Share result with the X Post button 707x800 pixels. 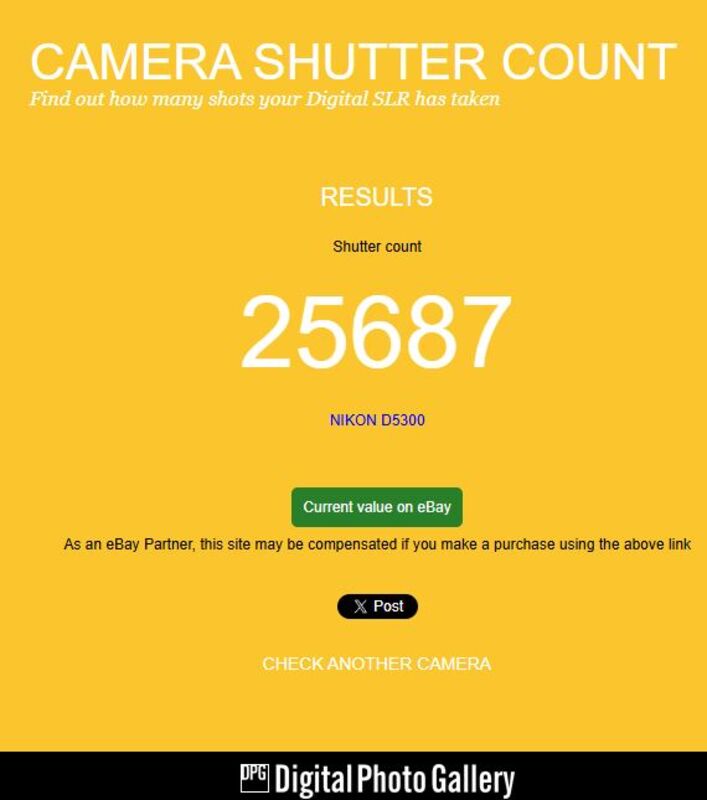pyautogui.click(x=377, y=606)
